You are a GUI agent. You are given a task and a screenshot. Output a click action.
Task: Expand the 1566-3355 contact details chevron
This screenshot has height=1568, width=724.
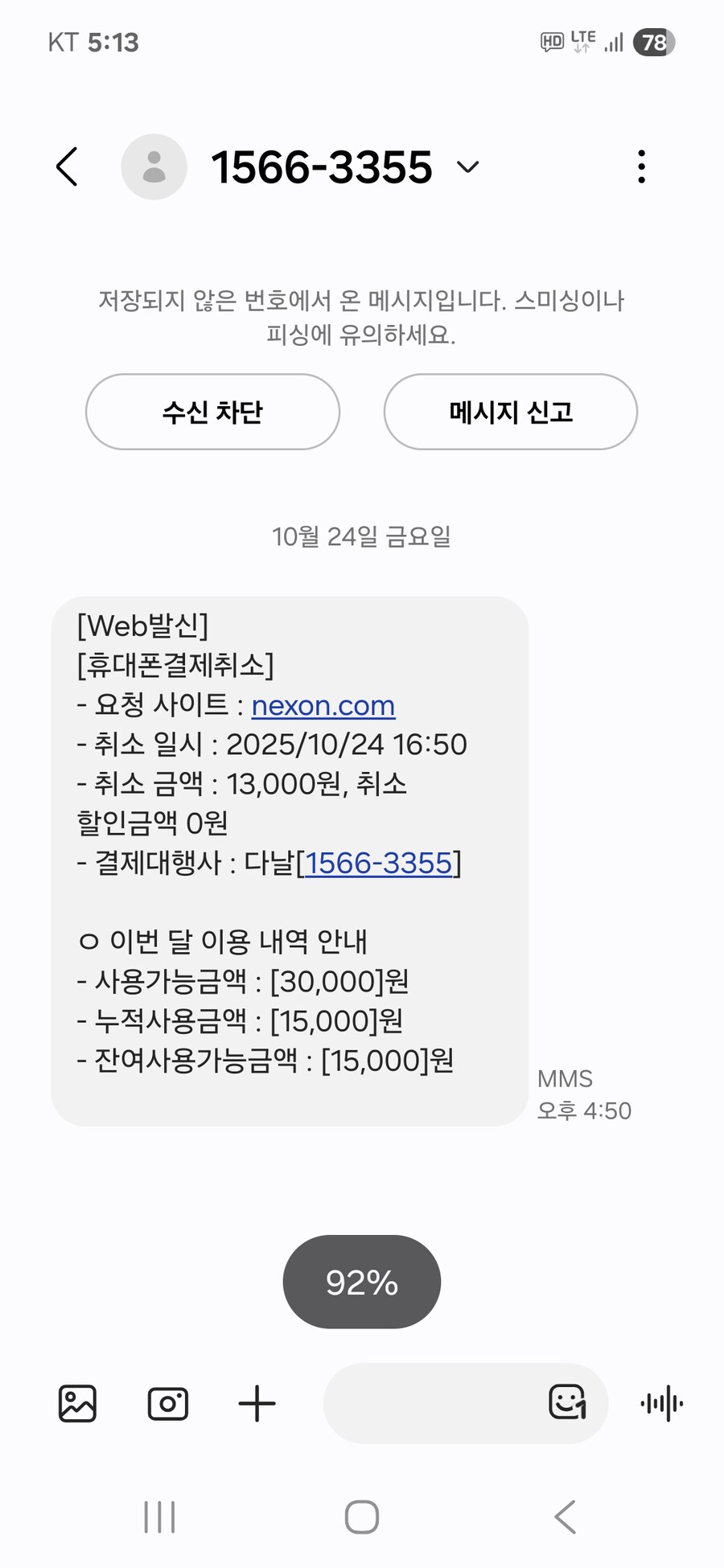pos(467,168)
